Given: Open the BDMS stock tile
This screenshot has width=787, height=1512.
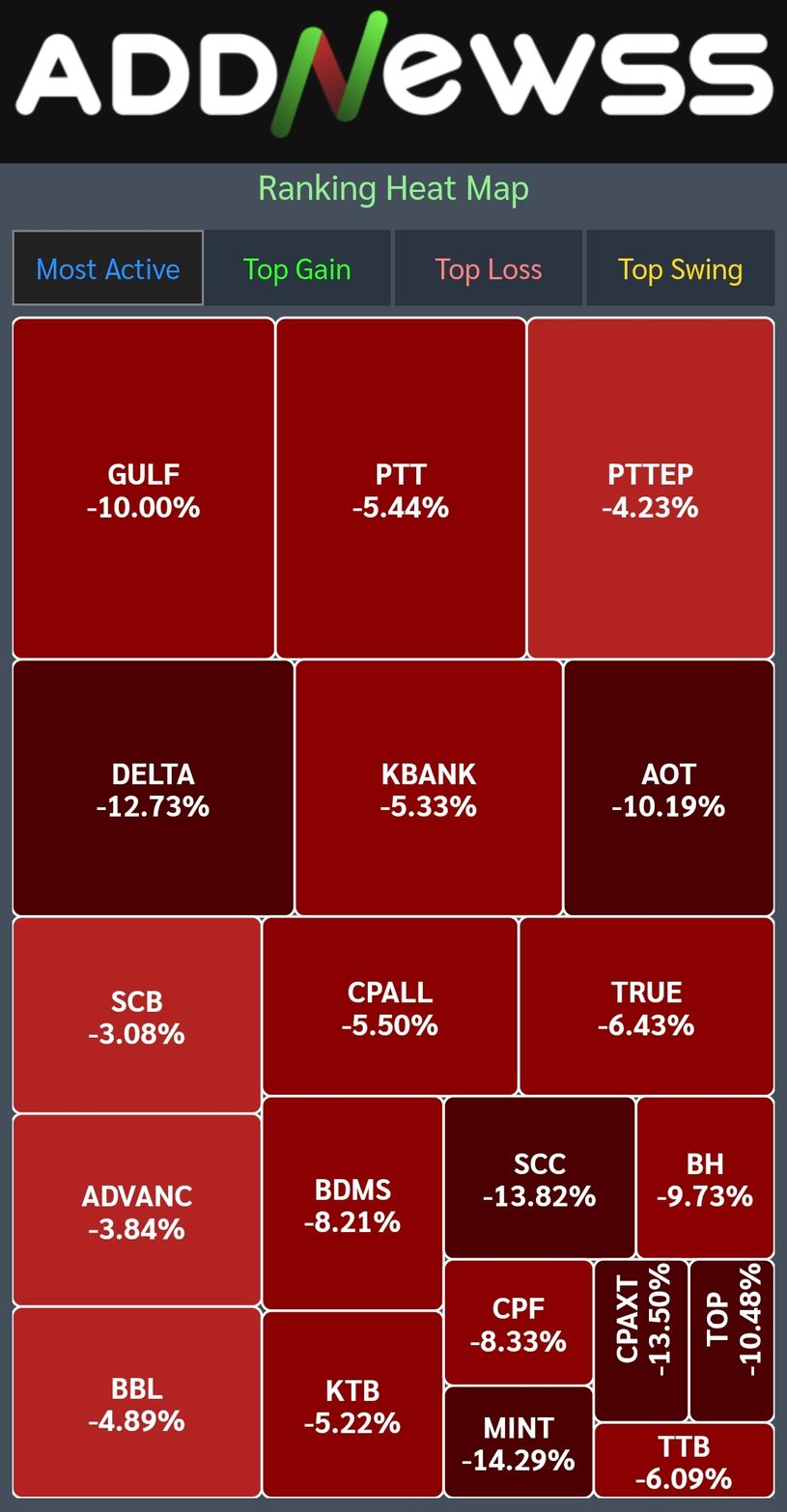Looking at the screenshot, I should 352,1204.
